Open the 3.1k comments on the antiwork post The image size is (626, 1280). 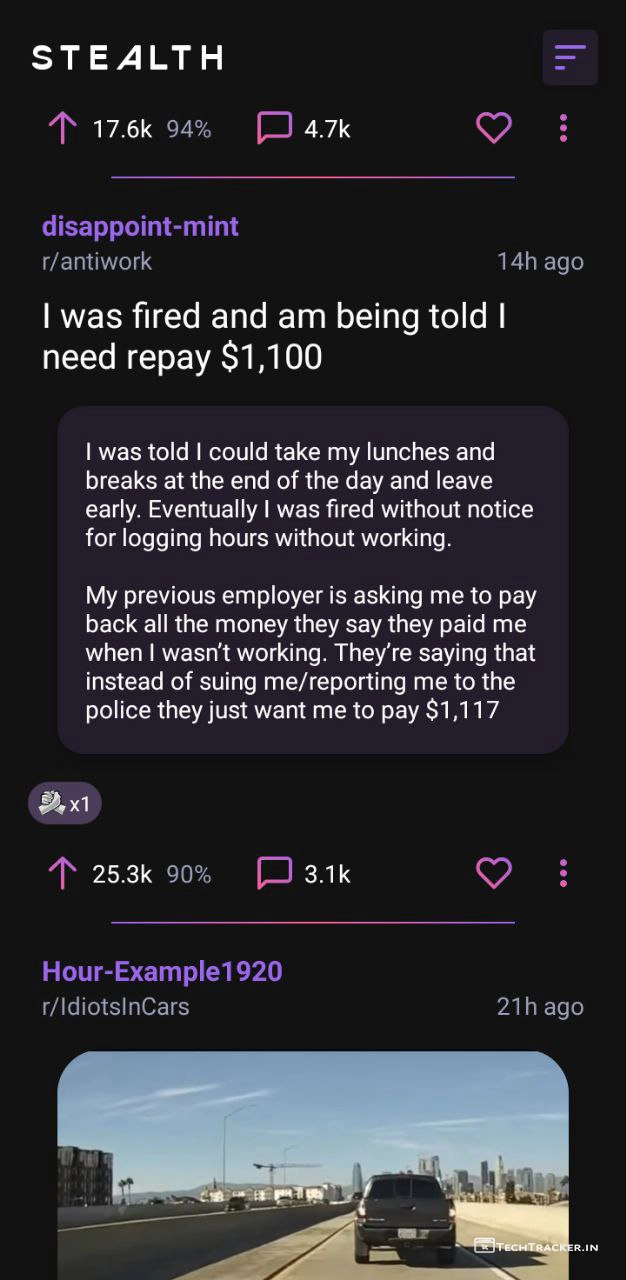click(x=303, y=874)
